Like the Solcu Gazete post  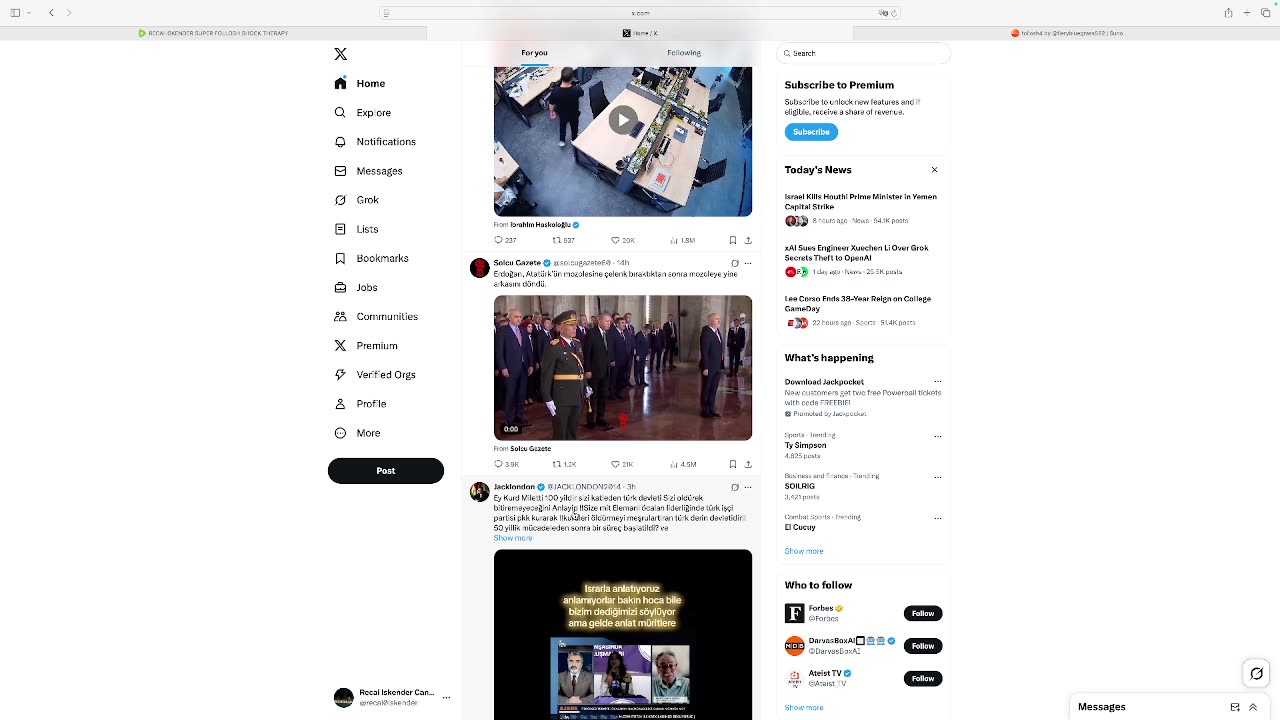616,464
